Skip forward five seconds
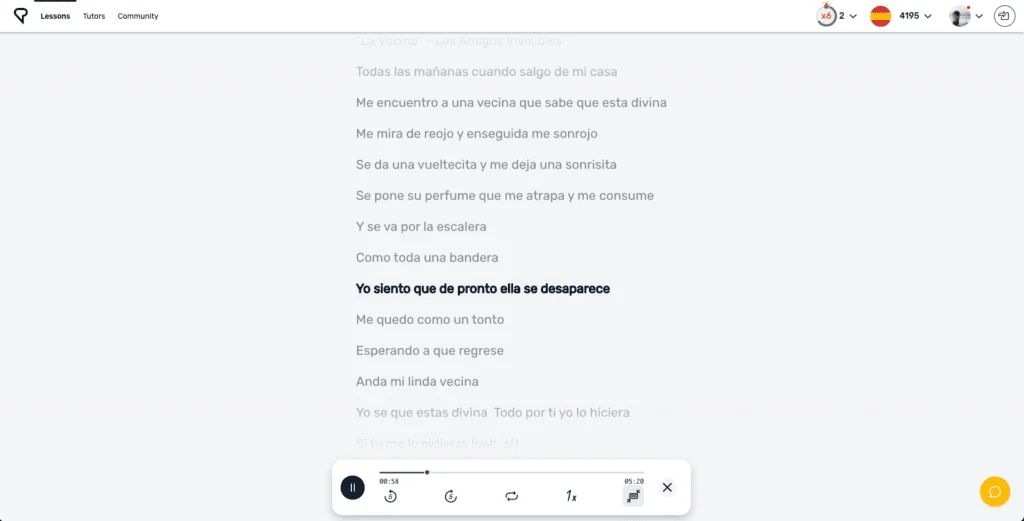 click(451, 496)
